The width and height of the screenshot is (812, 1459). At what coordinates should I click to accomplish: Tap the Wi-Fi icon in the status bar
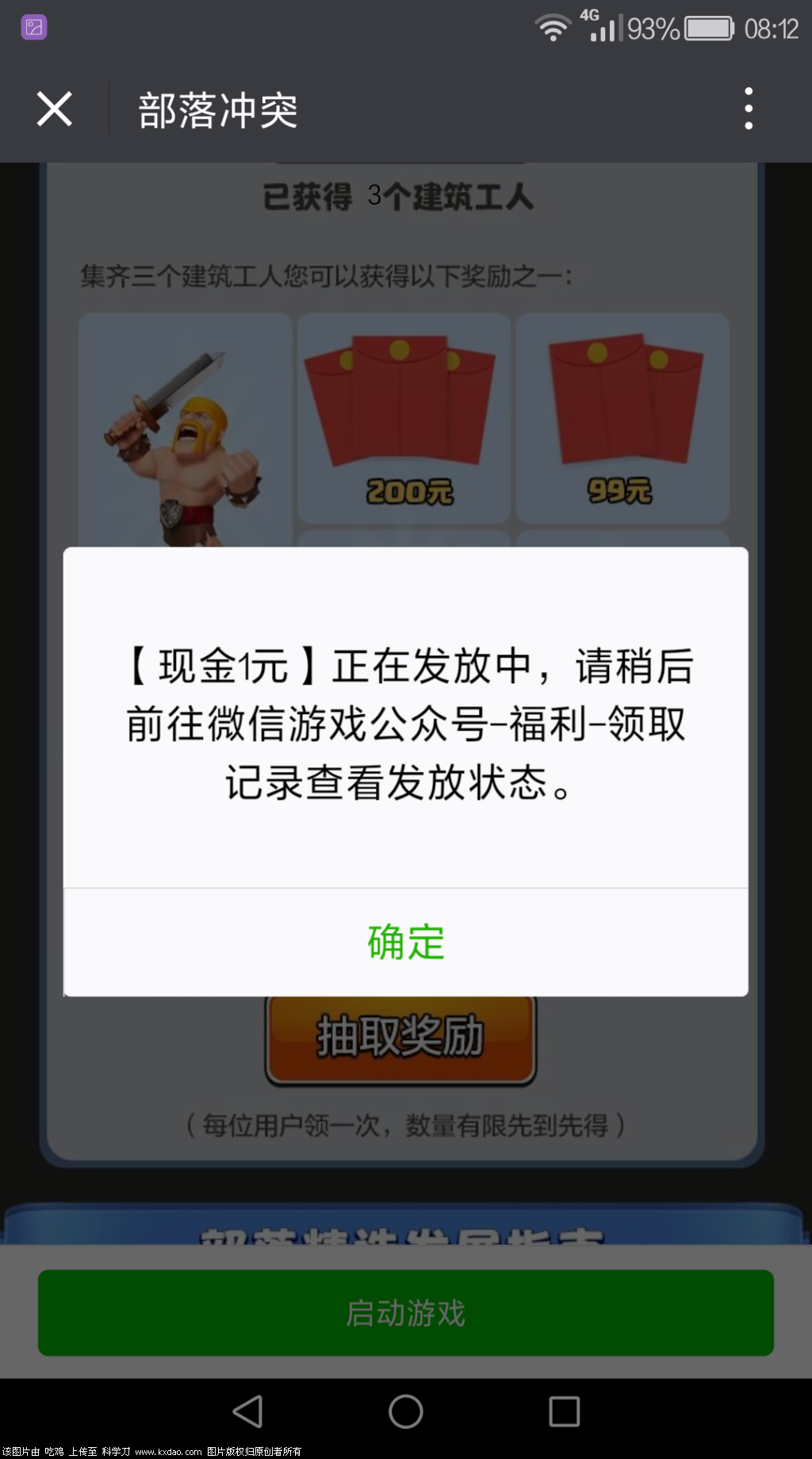point(553,26)
